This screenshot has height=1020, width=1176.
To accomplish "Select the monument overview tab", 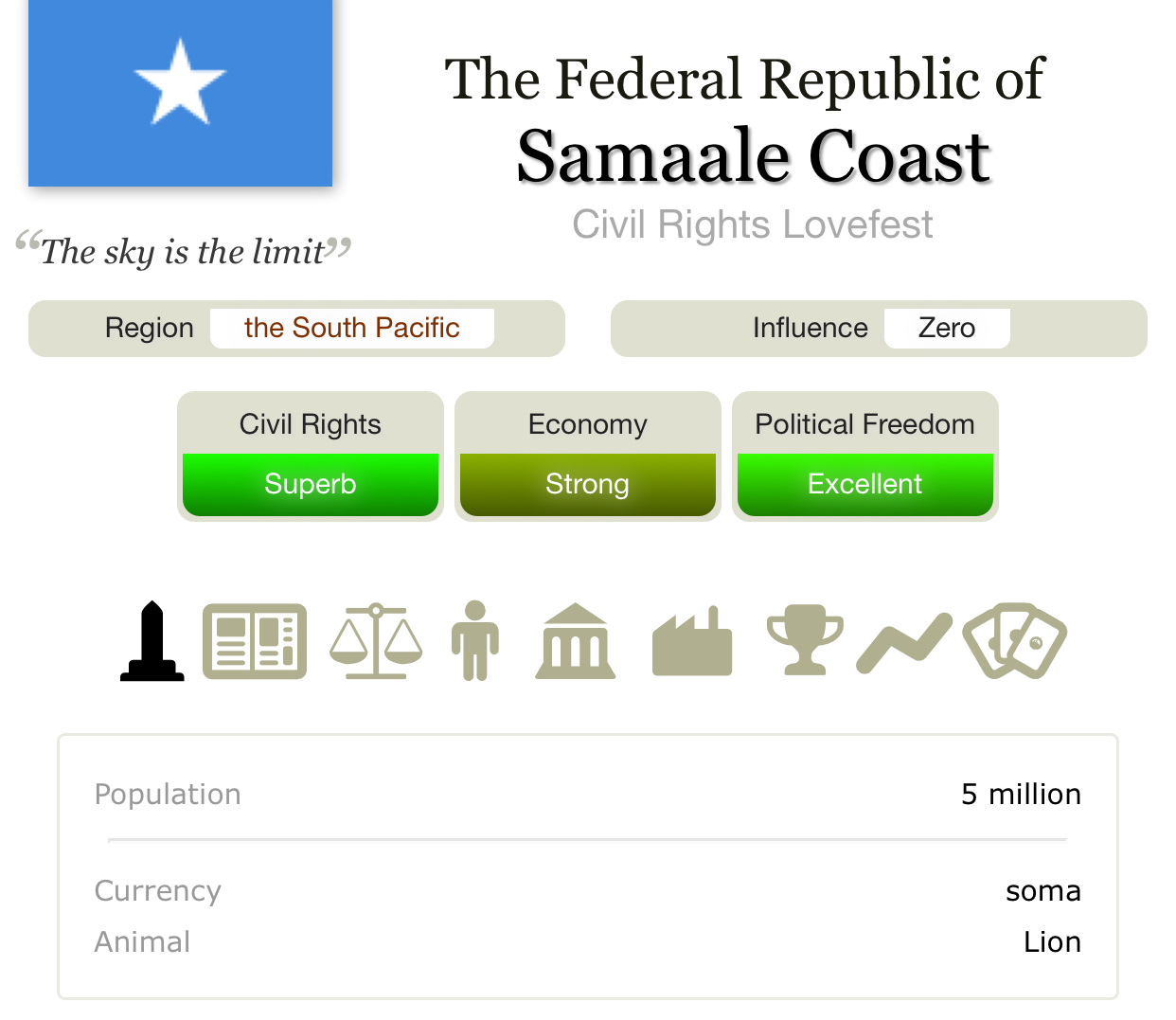I will 151,642.
